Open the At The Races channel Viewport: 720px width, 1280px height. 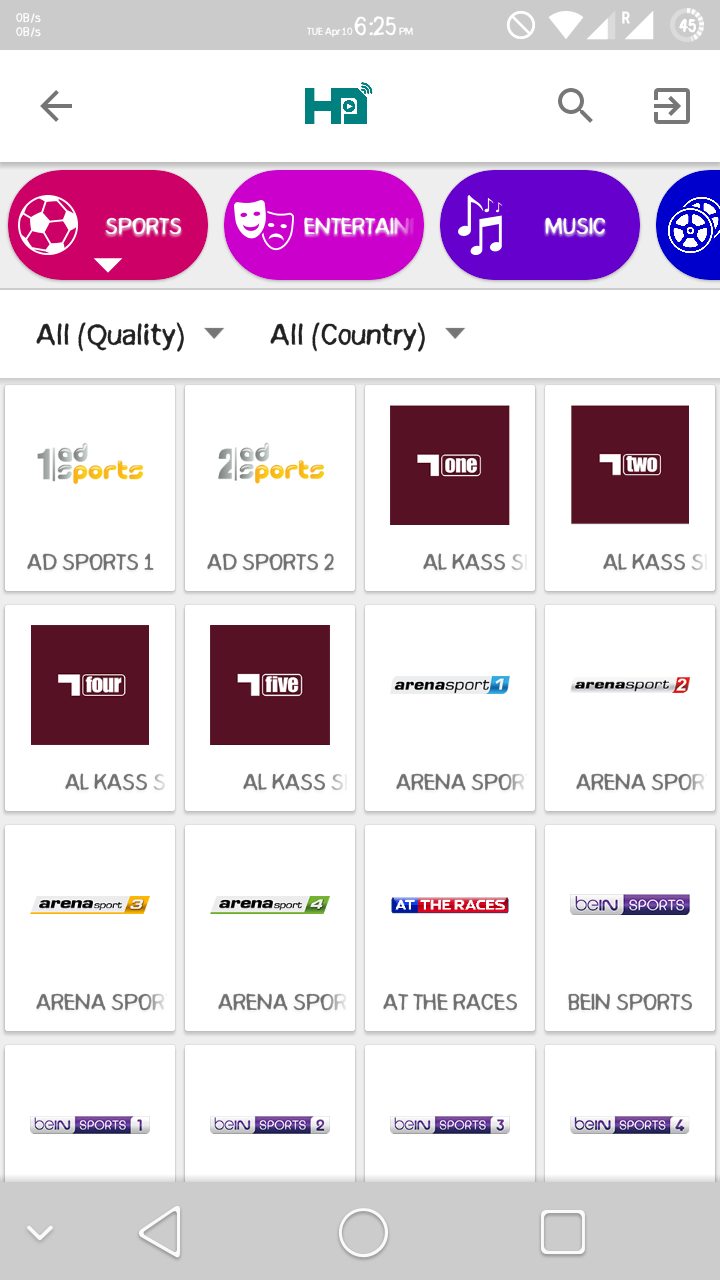click(x=450, y=928)
